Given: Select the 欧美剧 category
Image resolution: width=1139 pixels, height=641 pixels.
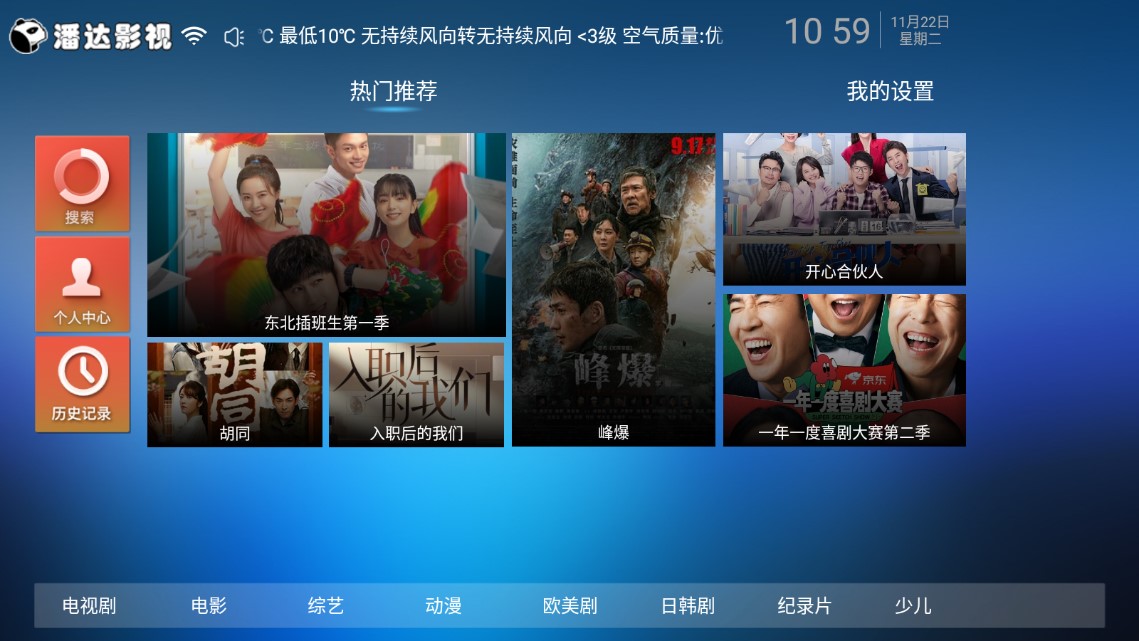Looking at the screenshot, I should tap(570, 606).
